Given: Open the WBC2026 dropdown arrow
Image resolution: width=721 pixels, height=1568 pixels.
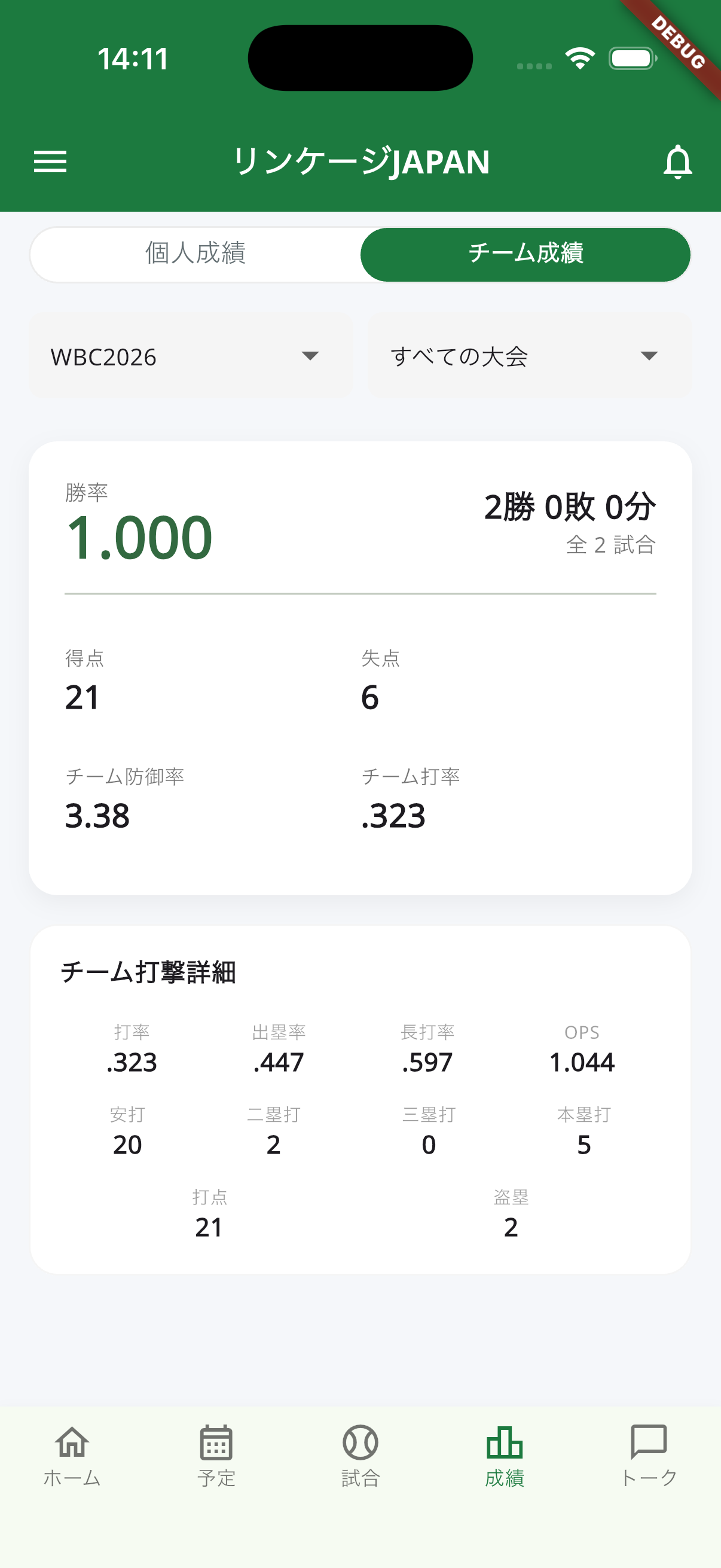Looking at the screenshot, I should (x=311, y=356).
